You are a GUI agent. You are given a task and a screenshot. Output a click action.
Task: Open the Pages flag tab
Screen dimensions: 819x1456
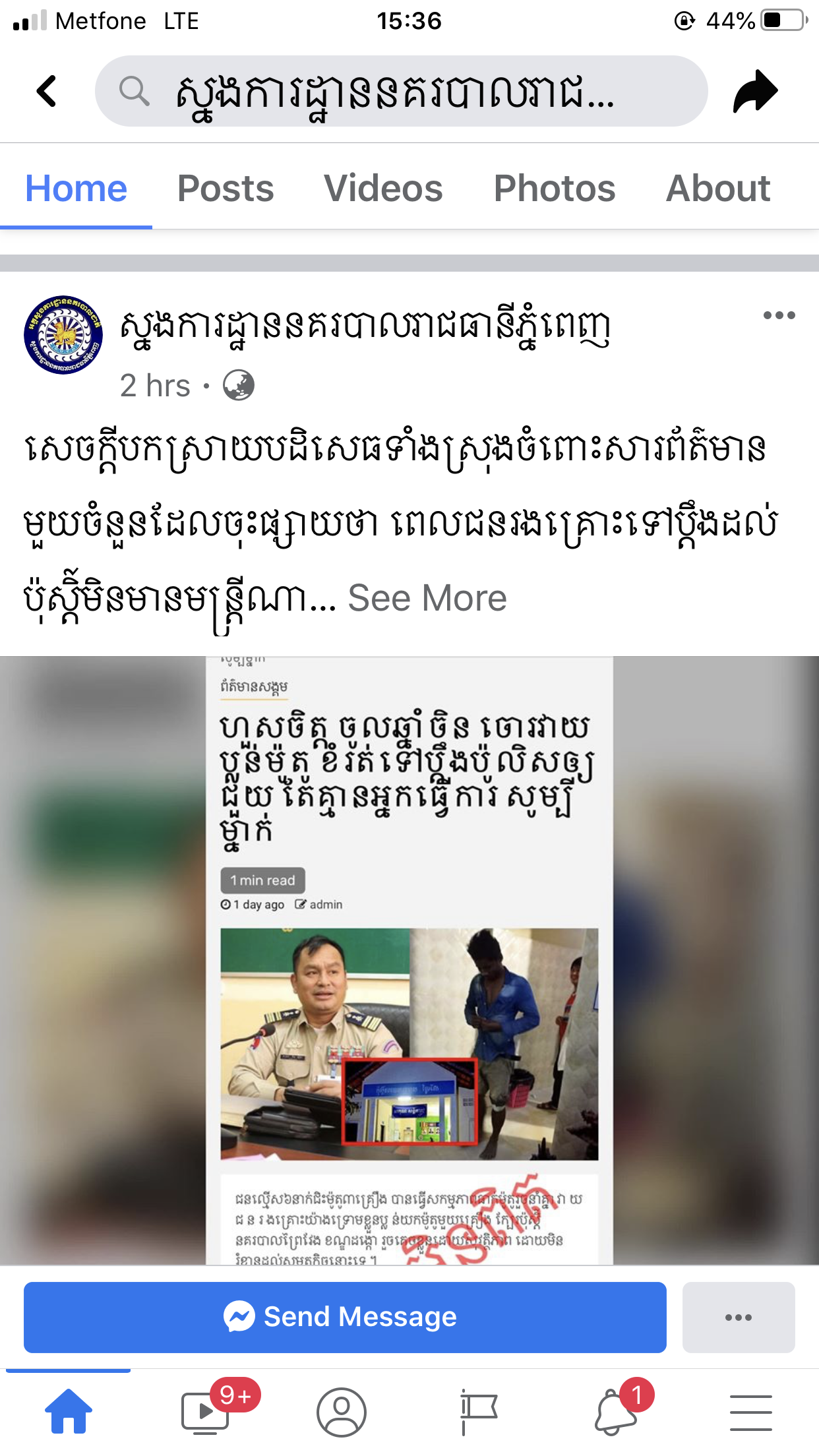pyautogui.click(x=478, y=1411)
